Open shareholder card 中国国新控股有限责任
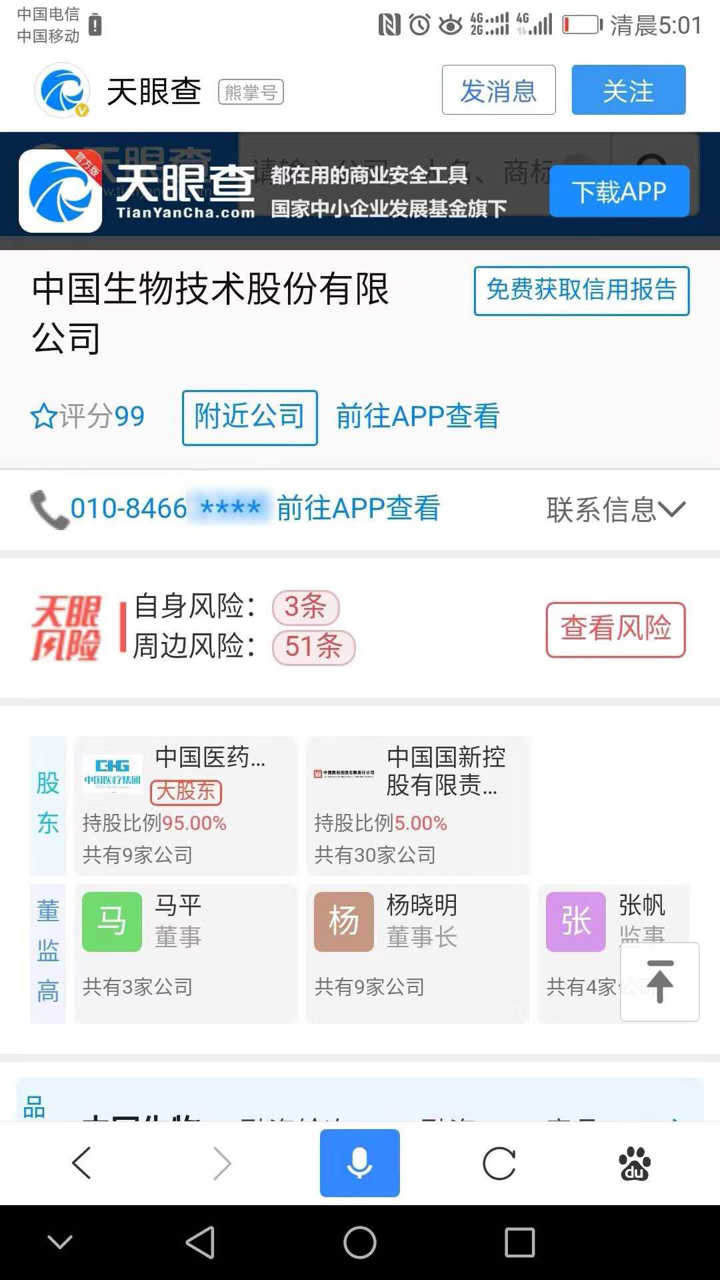Image resolution: width=720 pixels, height=1280 pixels. click(417, 805)
